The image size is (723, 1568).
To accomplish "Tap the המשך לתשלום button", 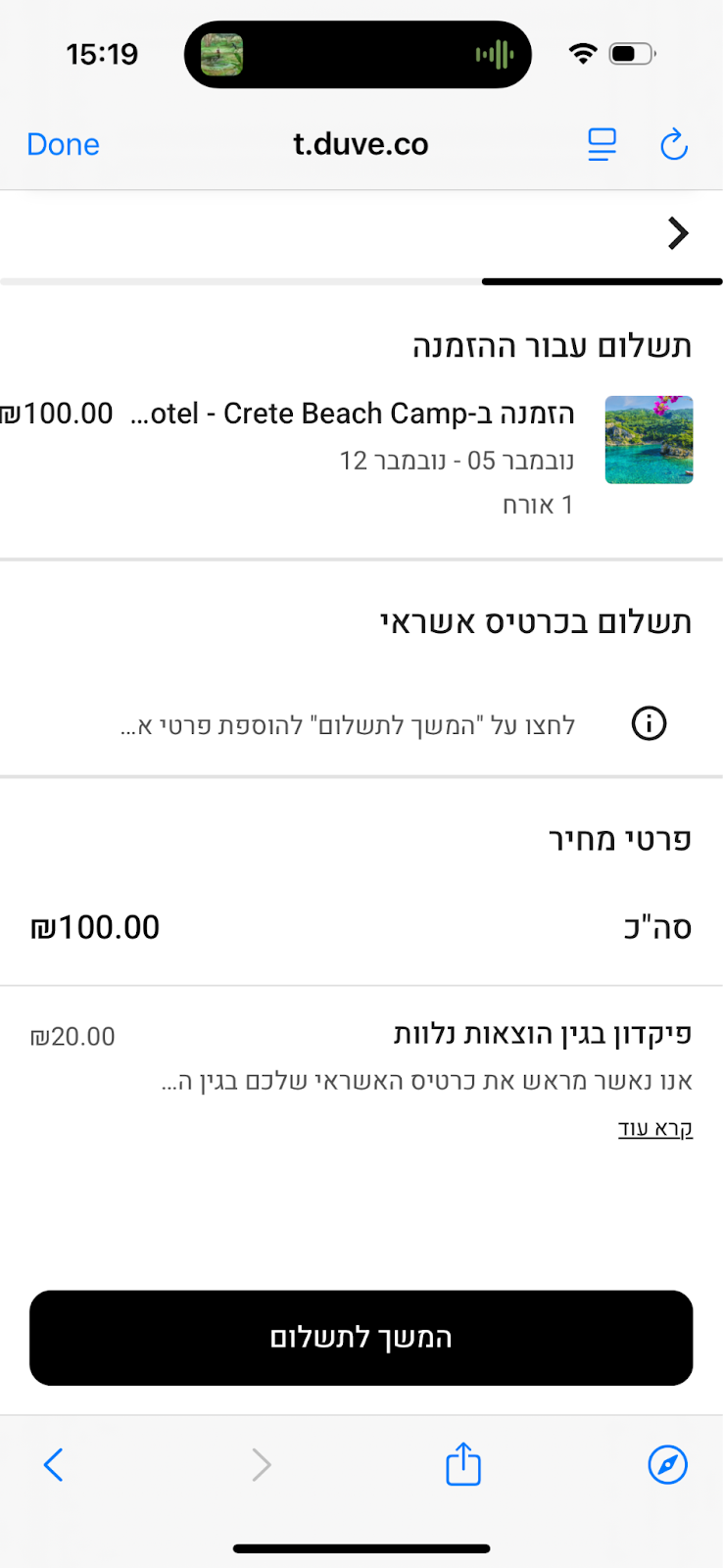I will pos(361,1338).
